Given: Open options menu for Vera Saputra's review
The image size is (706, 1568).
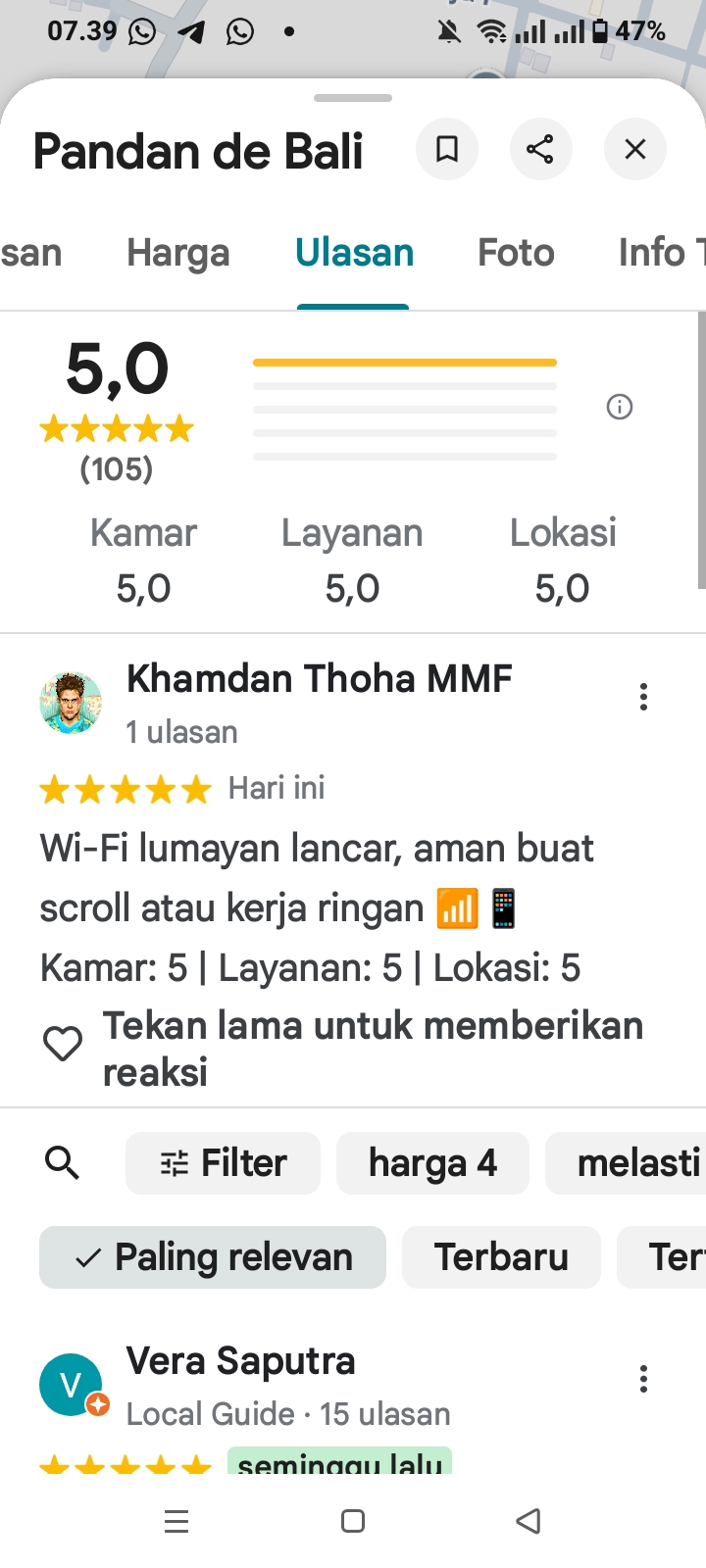Looking at the screenshot, I should (x=643, y=1379).
